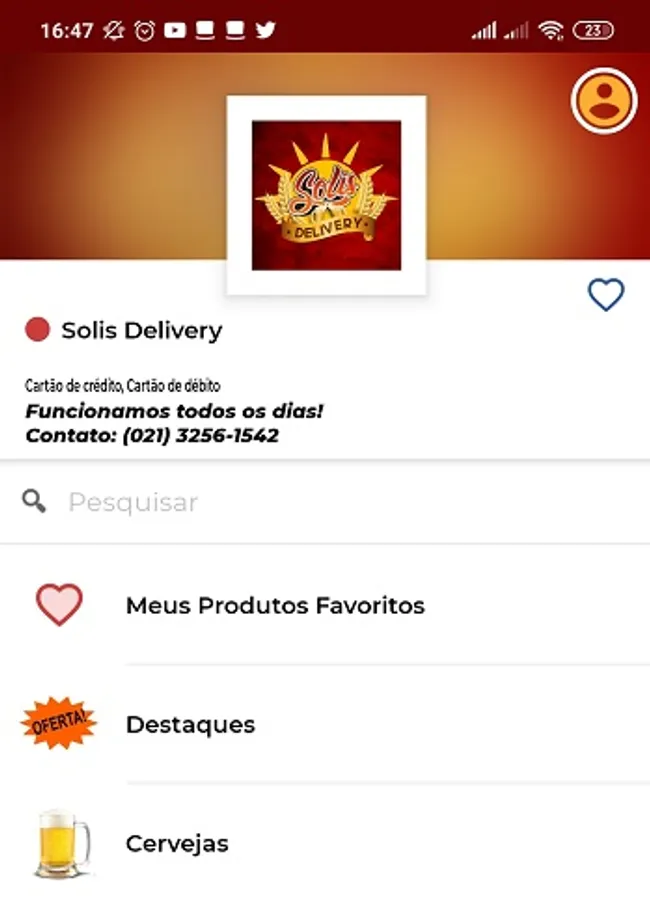This screenshot has width=650, height=900.
Task: Open Meus Produtos Favoritos
Action: [275, 605]
